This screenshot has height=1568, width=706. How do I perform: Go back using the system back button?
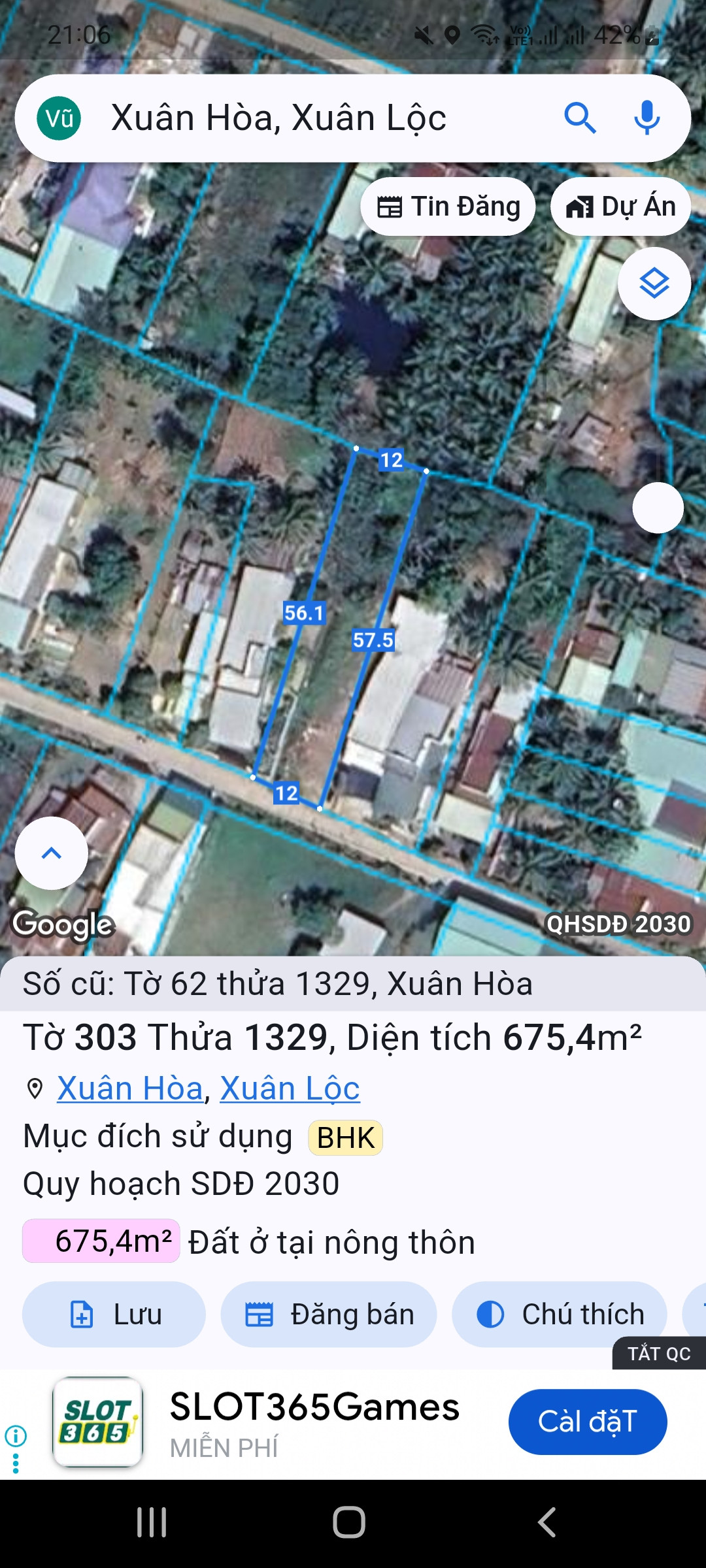pos(546,1522)
